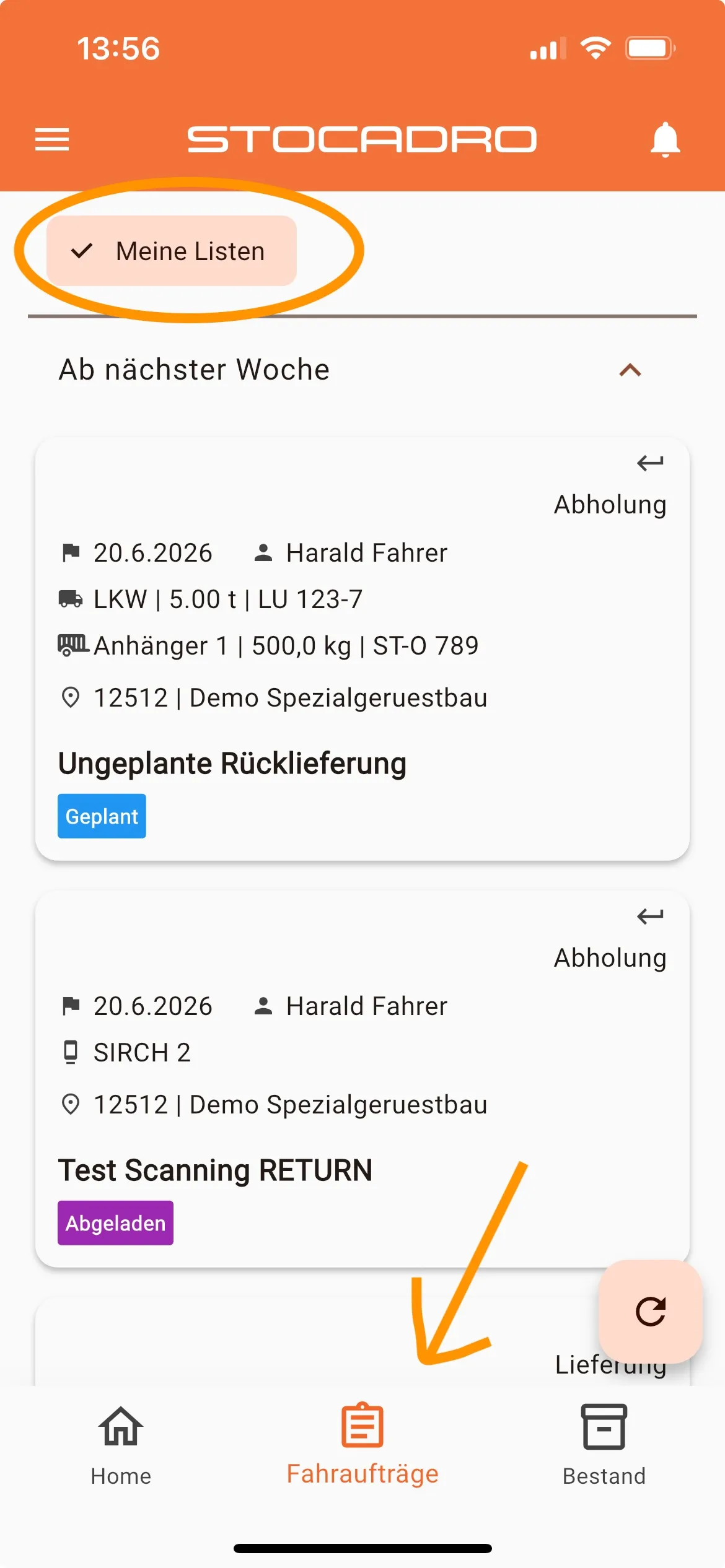
Task: Toggle the Meine Listen filter chip
Action: point(172,251)
